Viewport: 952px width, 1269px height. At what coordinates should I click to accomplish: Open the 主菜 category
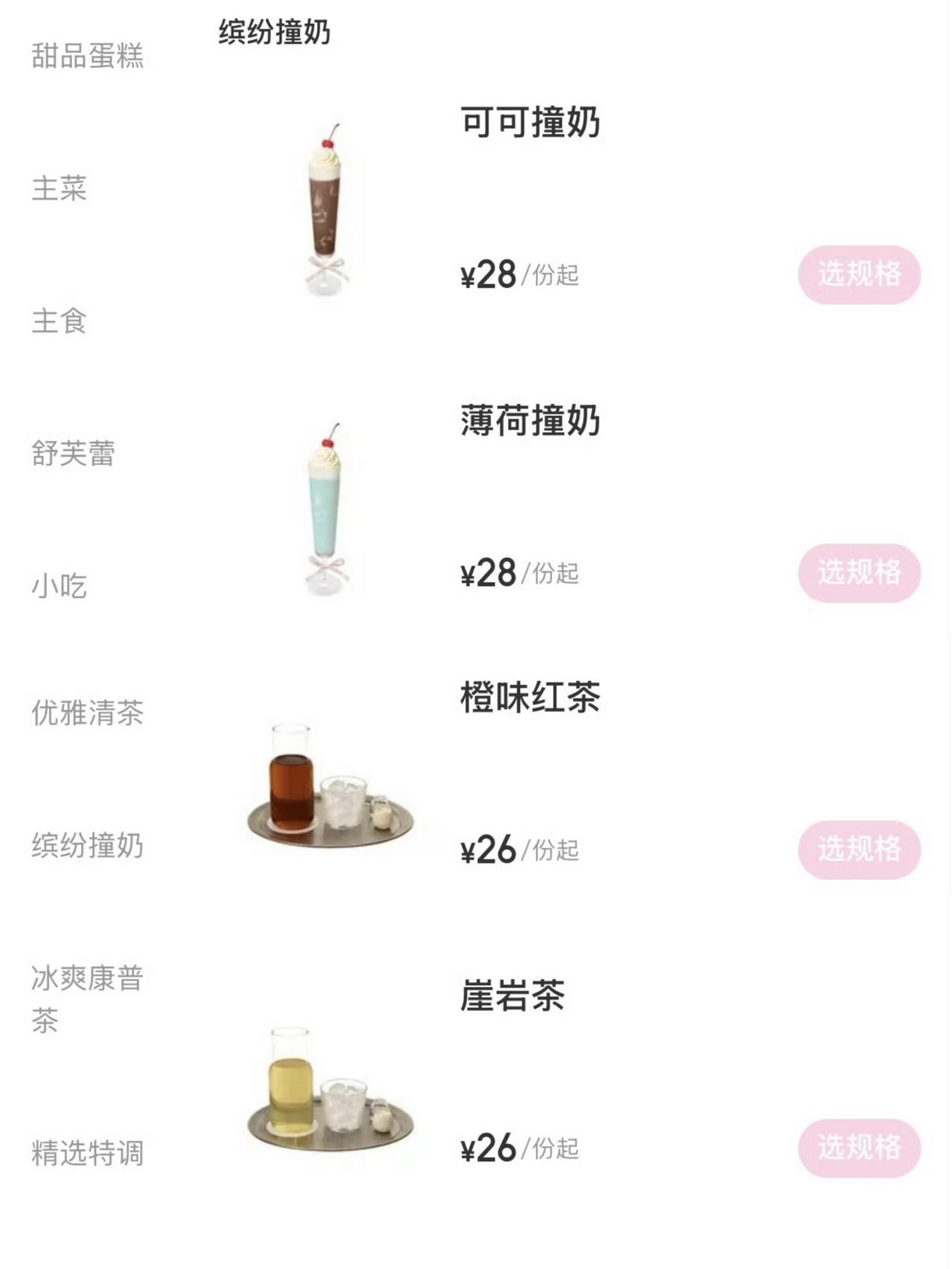59,188
